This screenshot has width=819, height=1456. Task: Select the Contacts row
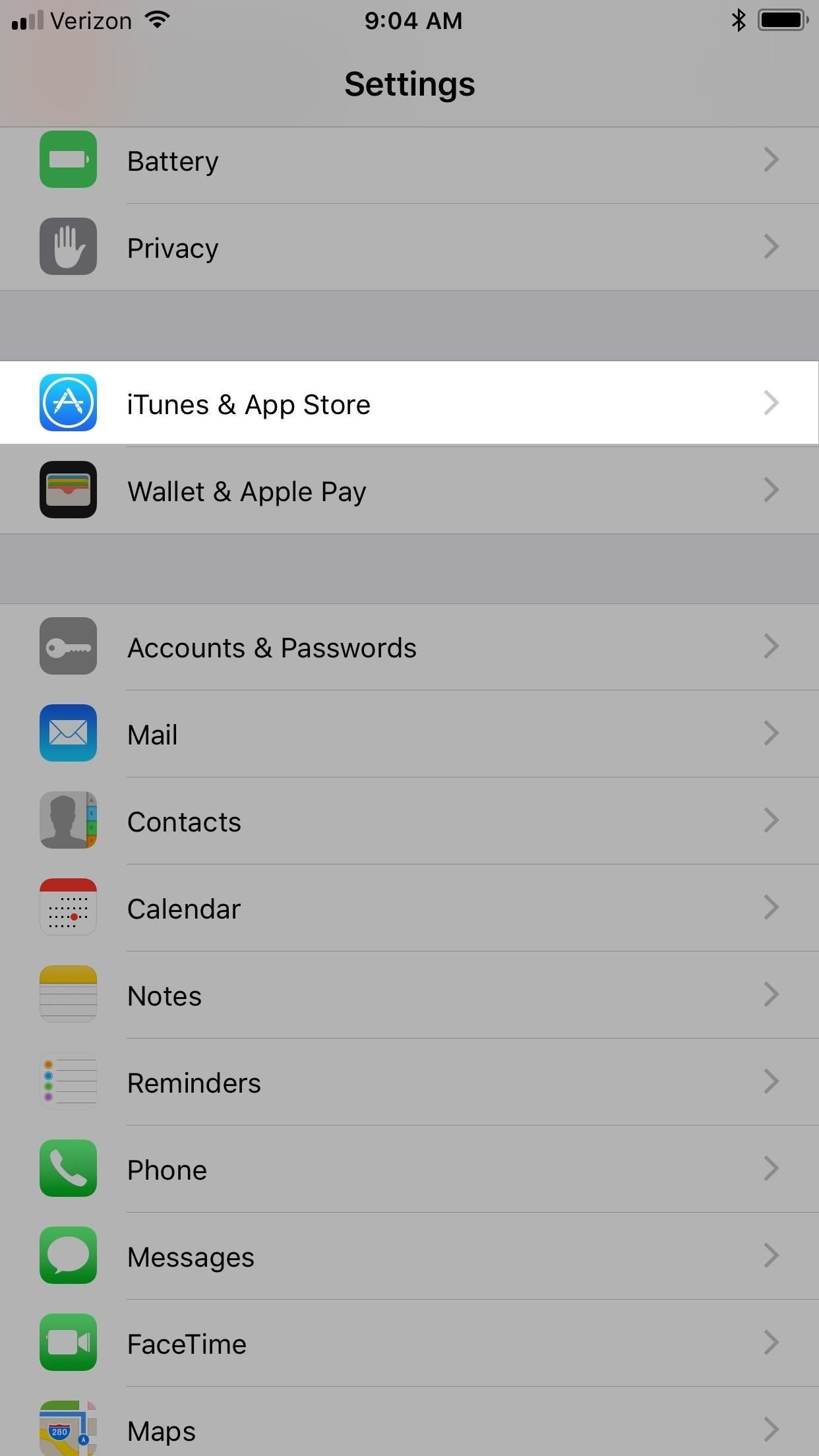pos(409,821)
